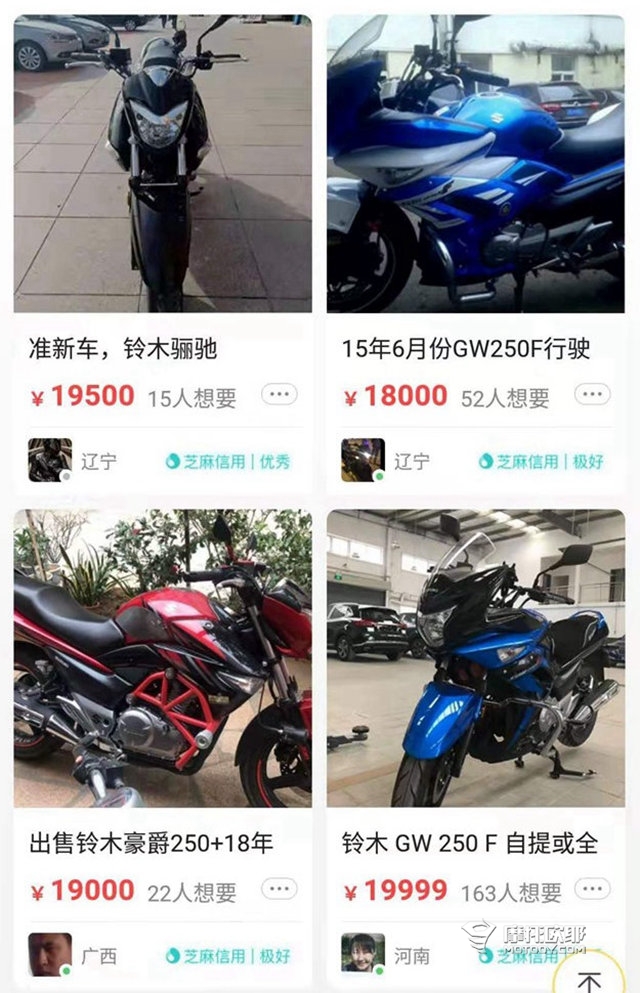
Task: Open more options on the ¥18000 listing
Action: 592,395
